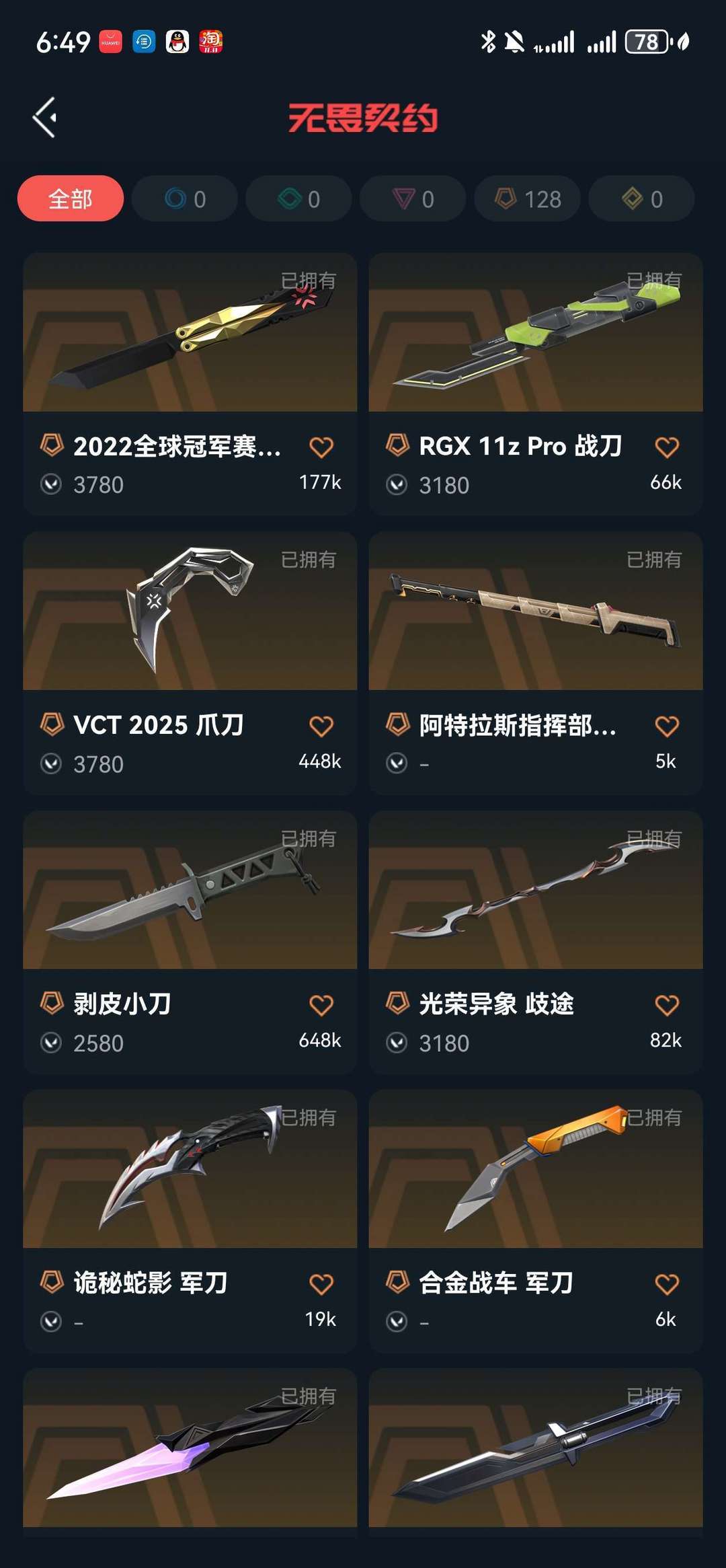Select the 全部 filter chip
Image resolution: width=726 pixels, height=1568 pixels.
pyautogui.click(x=71, y=198)
